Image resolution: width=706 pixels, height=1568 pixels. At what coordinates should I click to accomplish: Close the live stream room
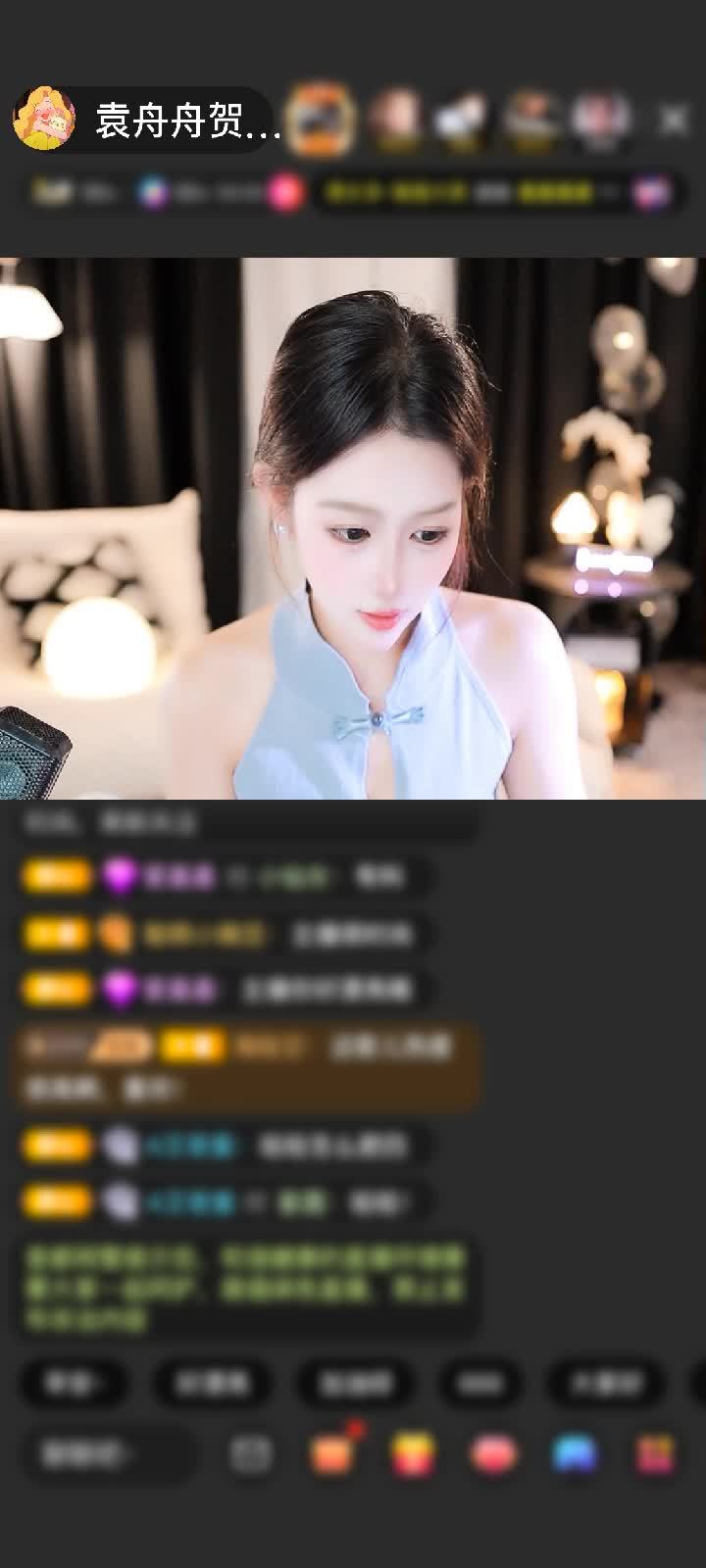click(x=673, y=120)
